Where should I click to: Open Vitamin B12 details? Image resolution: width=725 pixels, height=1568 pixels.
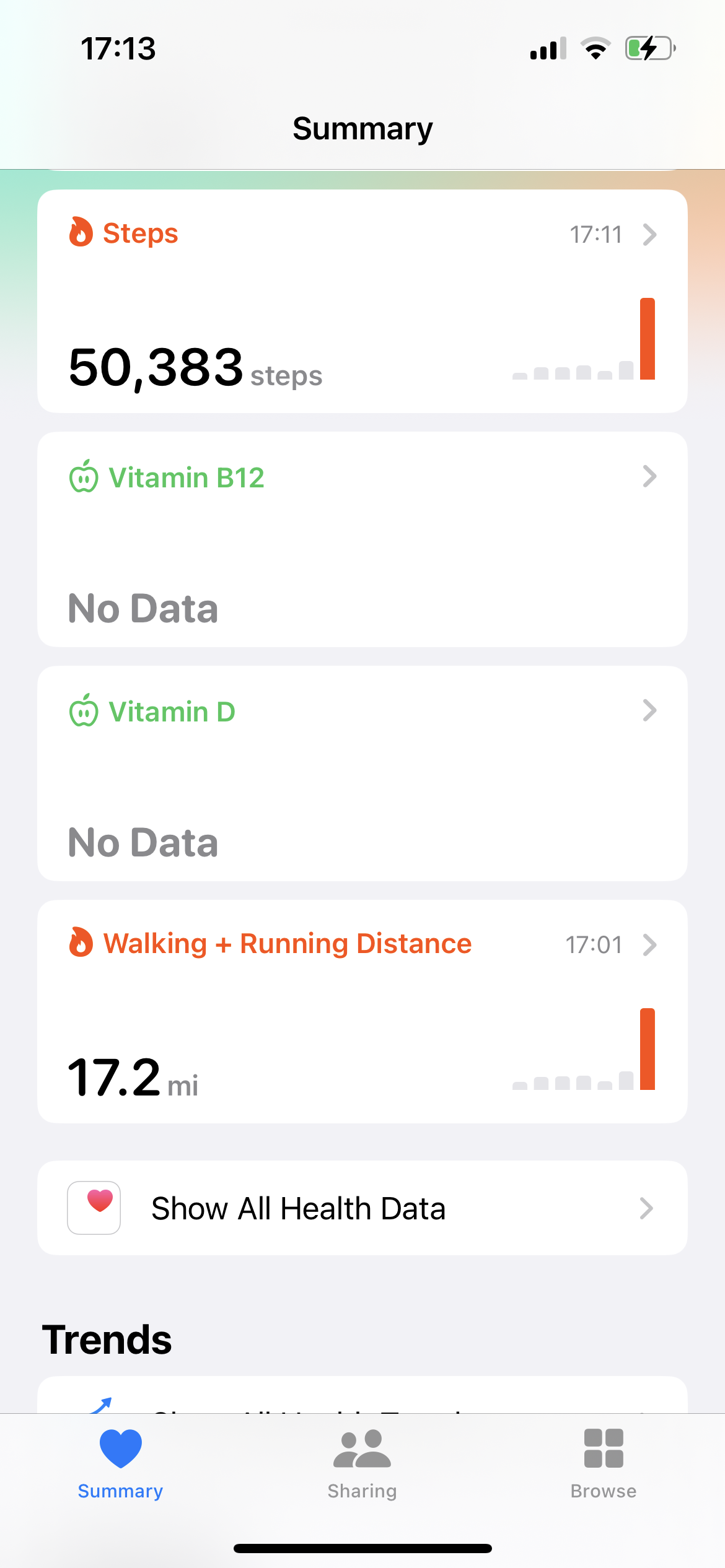(x=362, y=539)
